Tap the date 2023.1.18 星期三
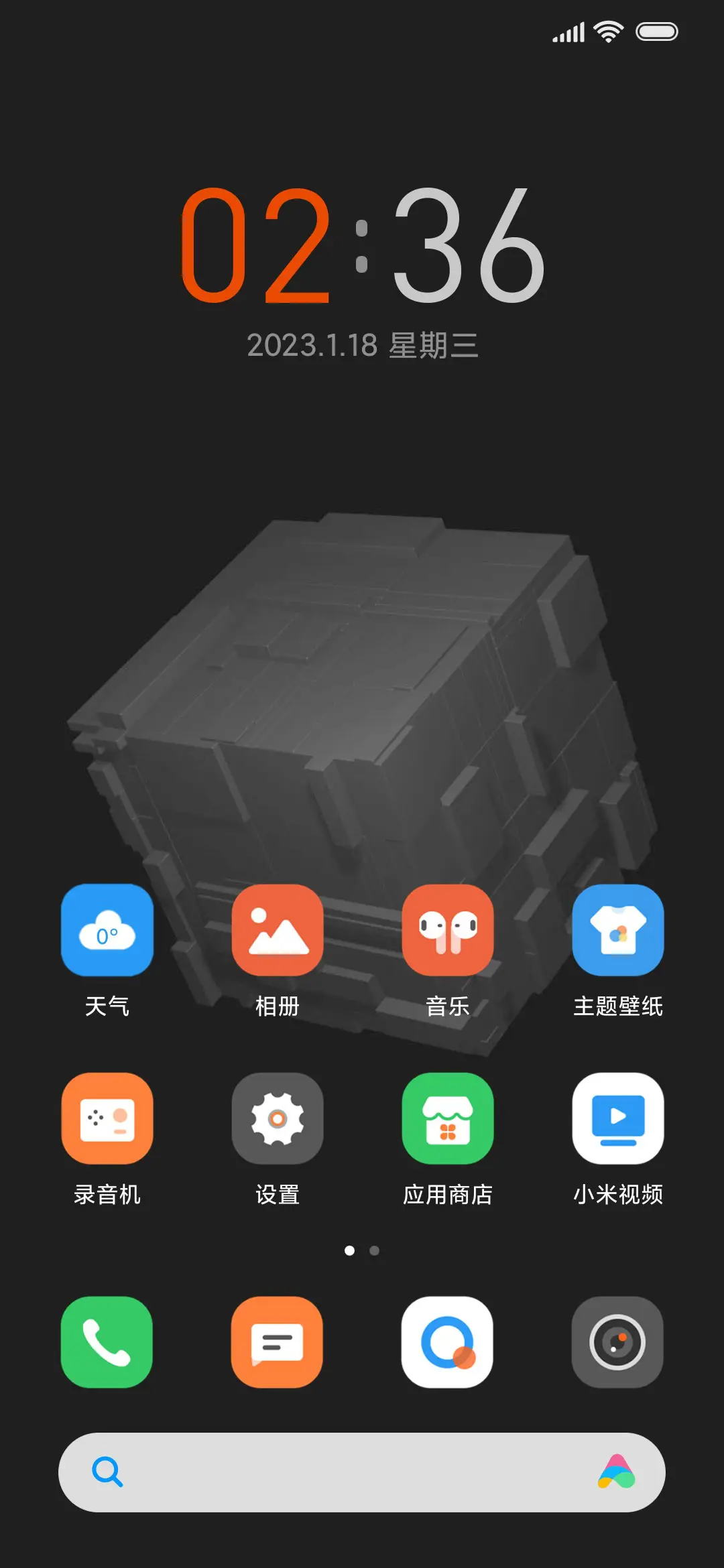 pyautogui.click(x=362, y=346)
